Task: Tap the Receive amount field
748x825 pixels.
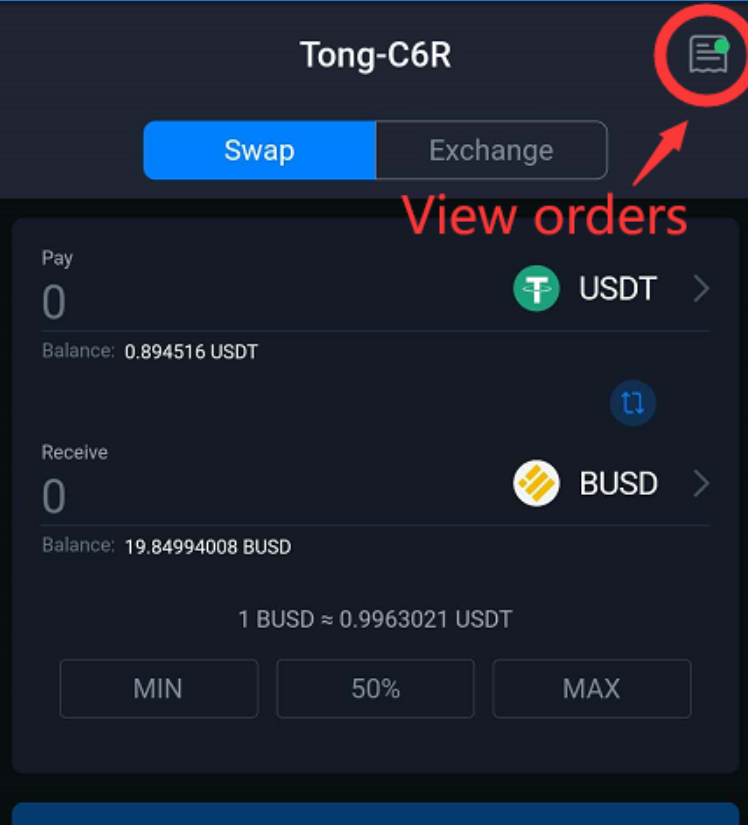Action: point(200,497)
